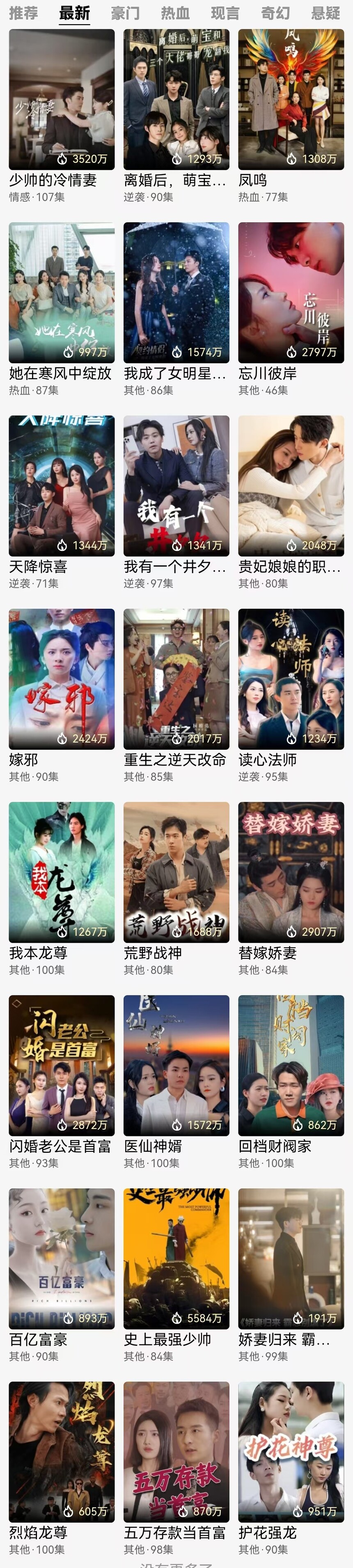This screenshot has height=1568, width=353.
Task: Open the drama 烈焰龙尊
Action: click(x=62, y=1451)
